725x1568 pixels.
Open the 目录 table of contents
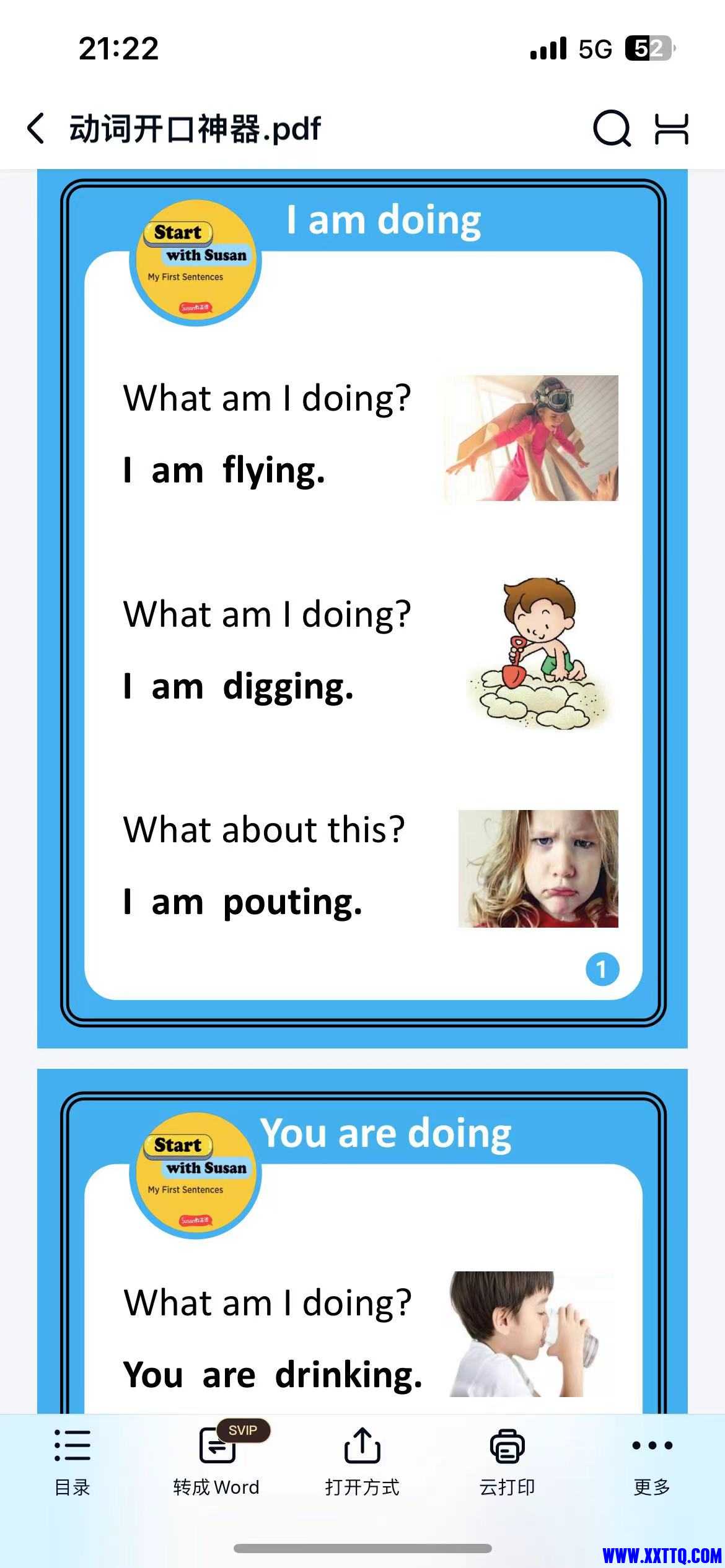coord(72,1461)
